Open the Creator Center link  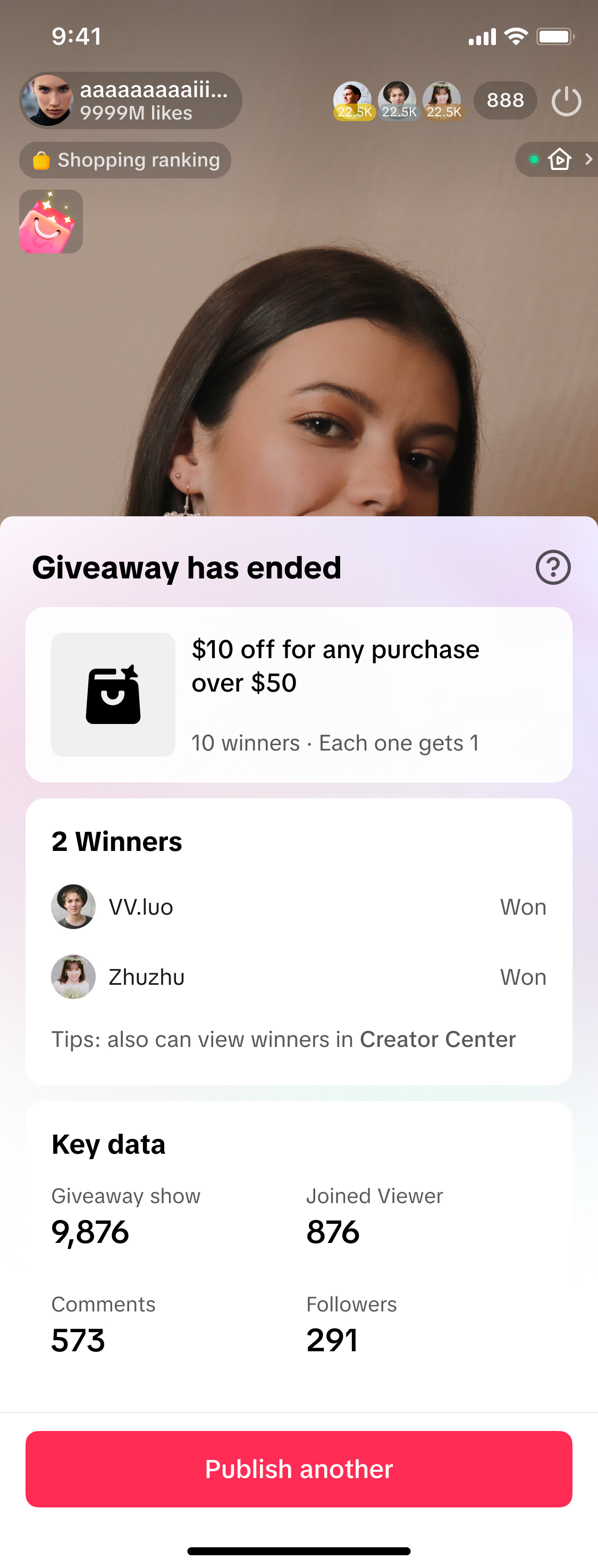[x=437, y=1039]
